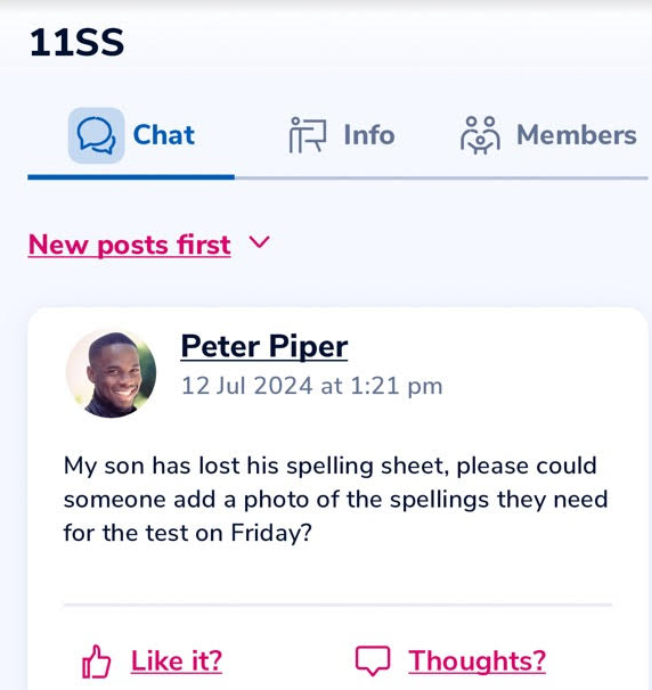Image resolution: width=652 pixels, height=690 pixels.
Task: Open the Info tab
Action: (x=342, y=136)
